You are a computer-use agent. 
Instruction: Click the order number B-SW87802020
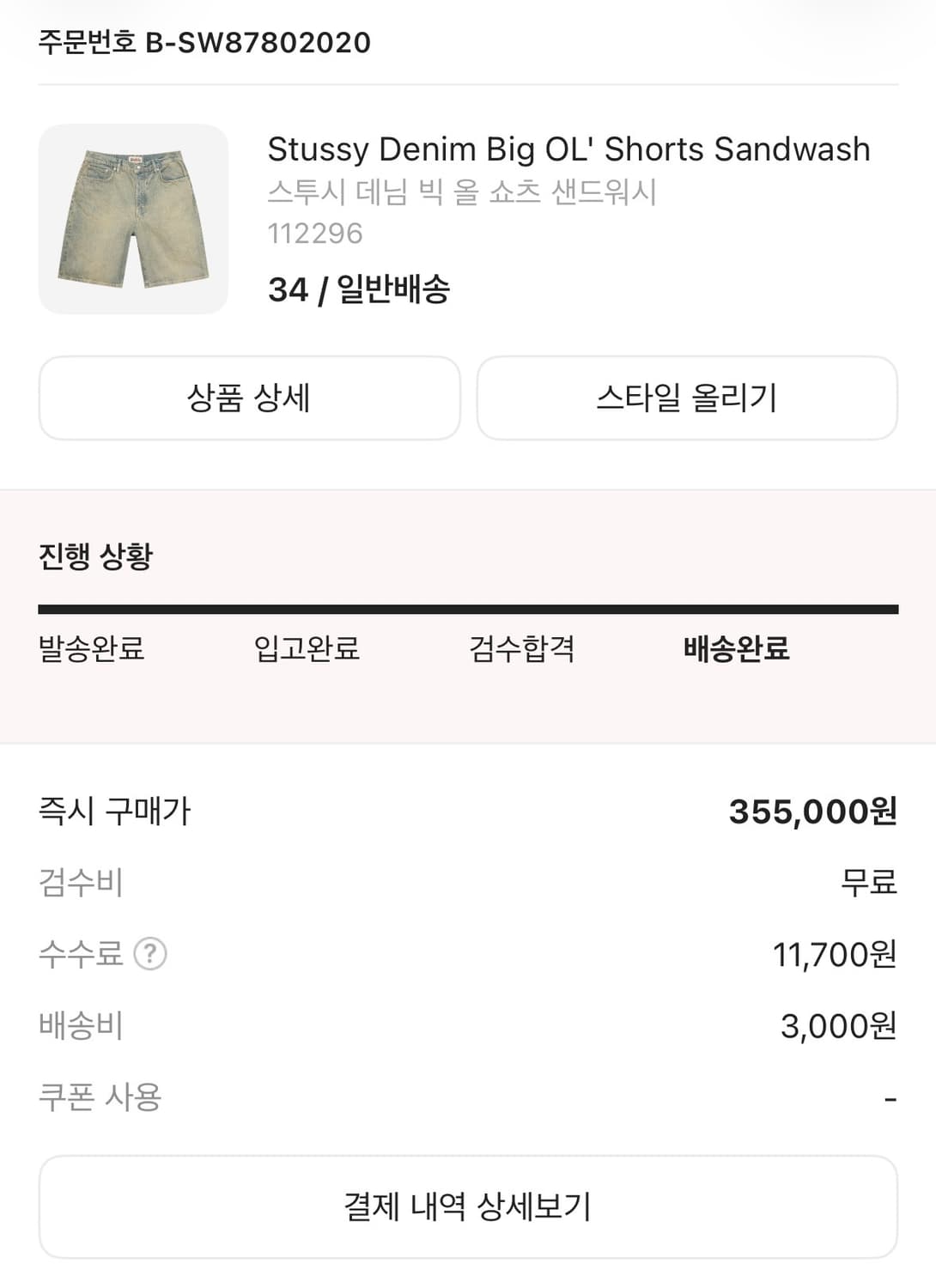(204, 40)
